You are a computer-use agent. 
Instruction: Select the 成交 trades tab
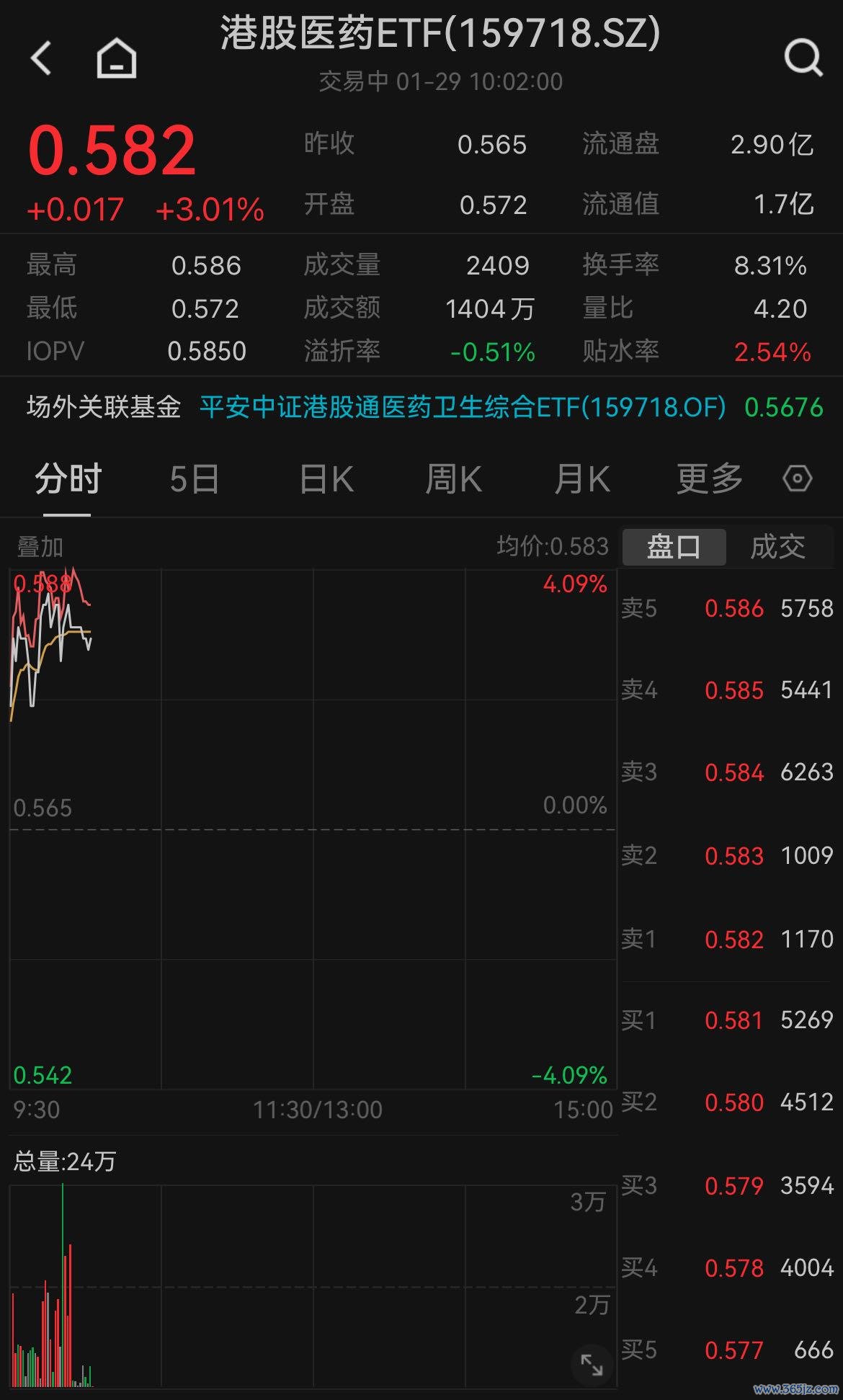tap(778, 547)
